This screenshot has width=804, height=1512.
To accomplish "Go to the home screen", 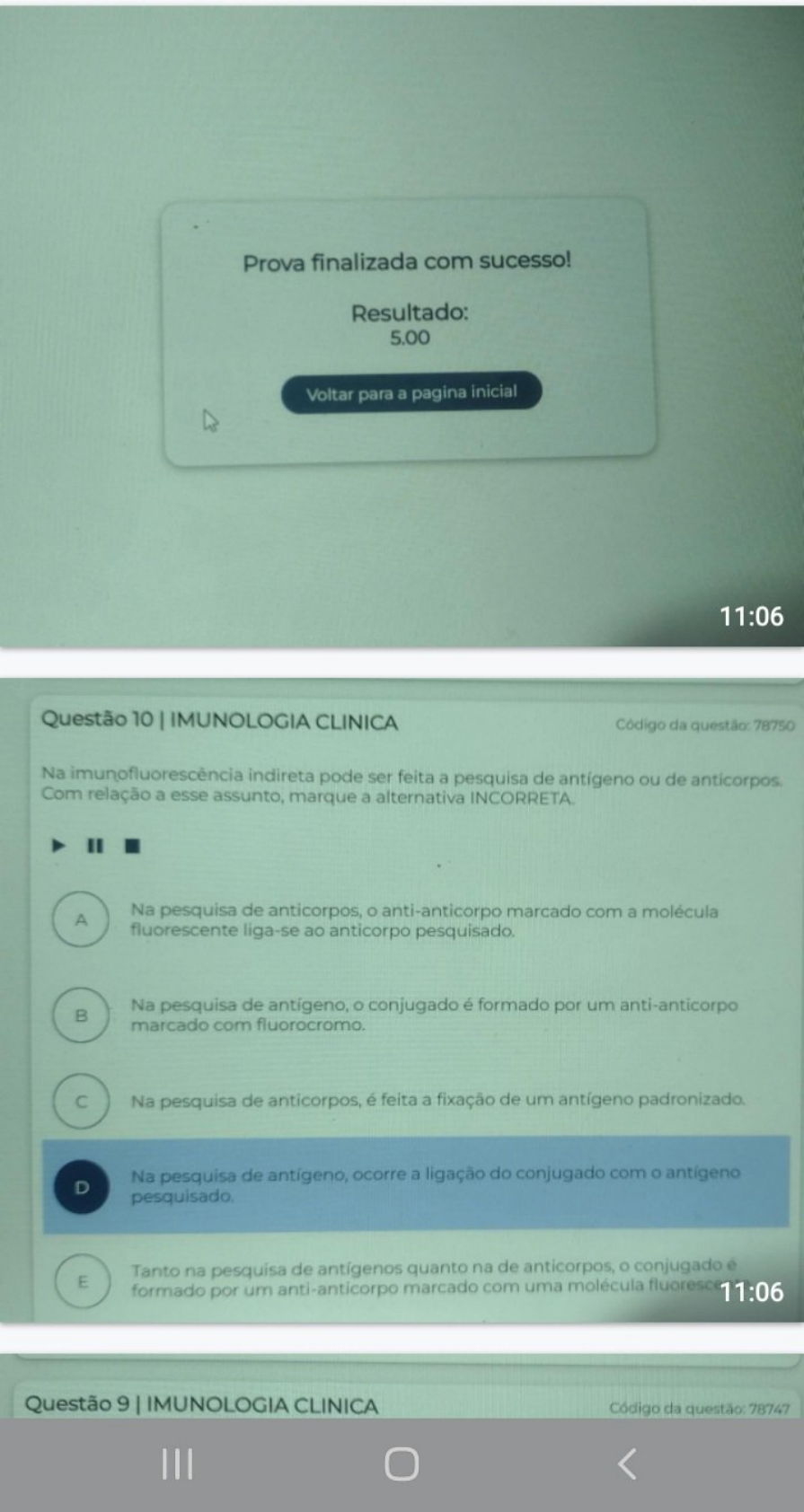I will 402,1464.
